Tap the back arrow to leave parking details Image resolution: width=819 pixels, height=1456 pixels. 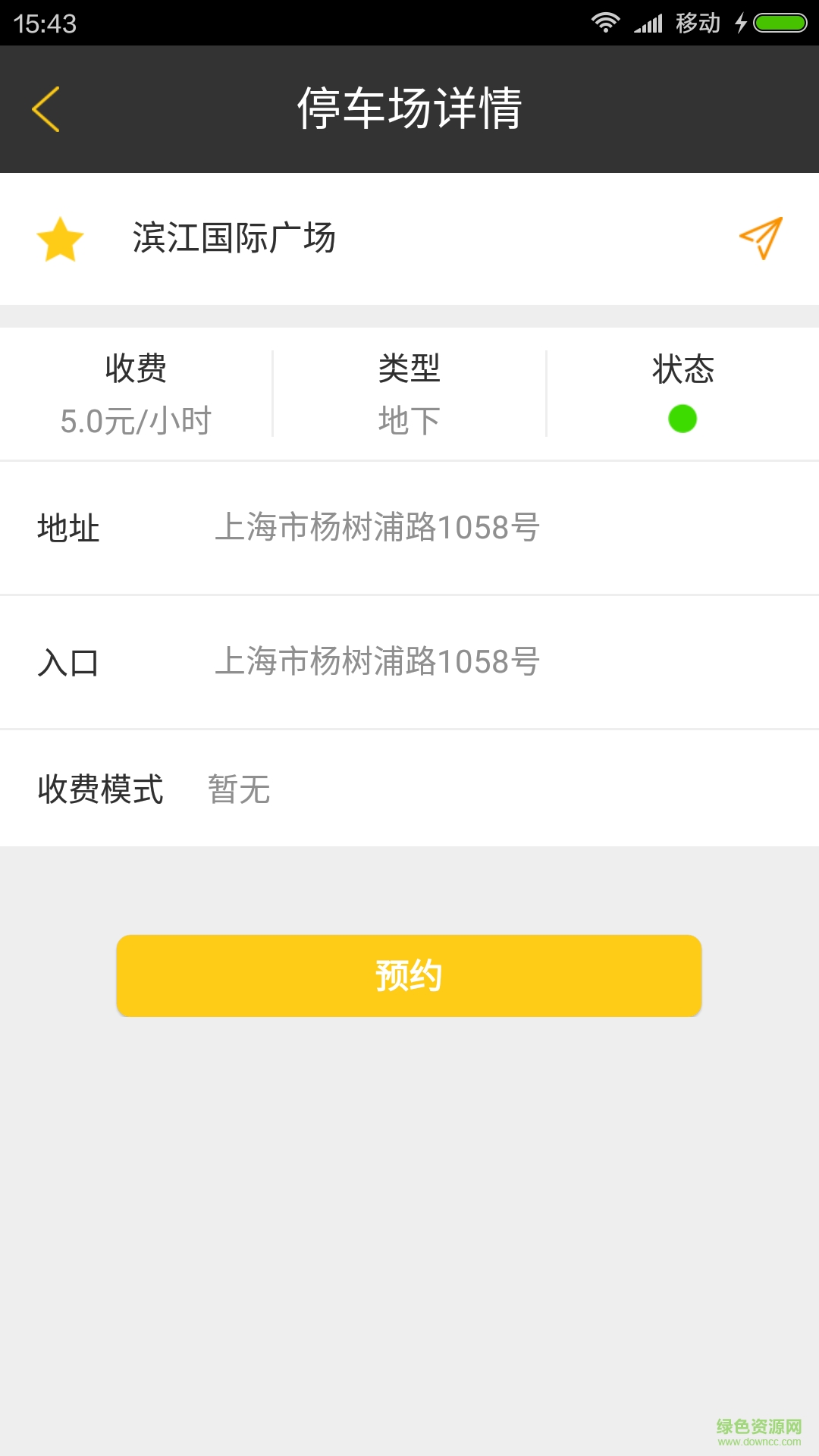(45, 108)
